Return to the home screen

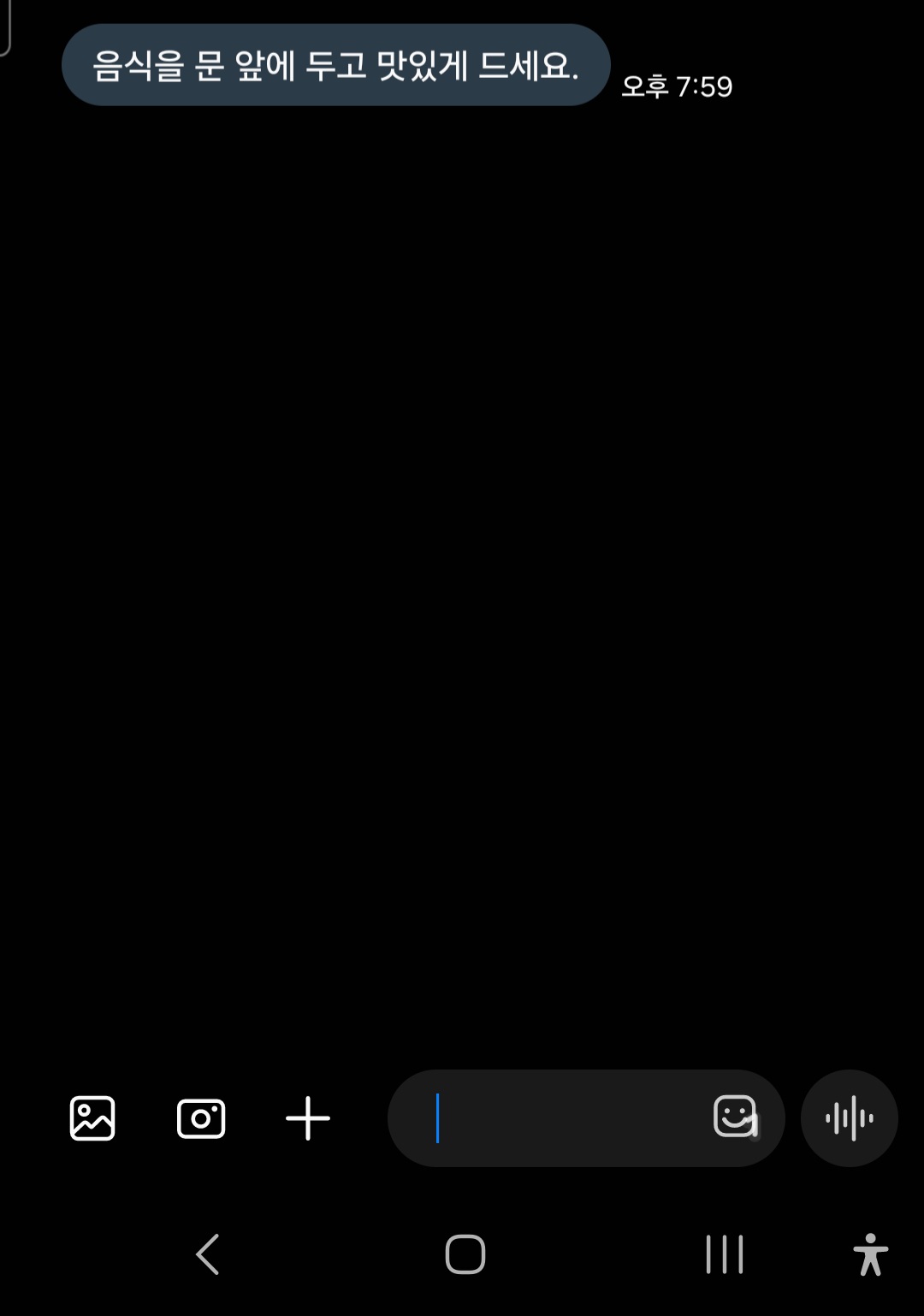point(465,1254)
